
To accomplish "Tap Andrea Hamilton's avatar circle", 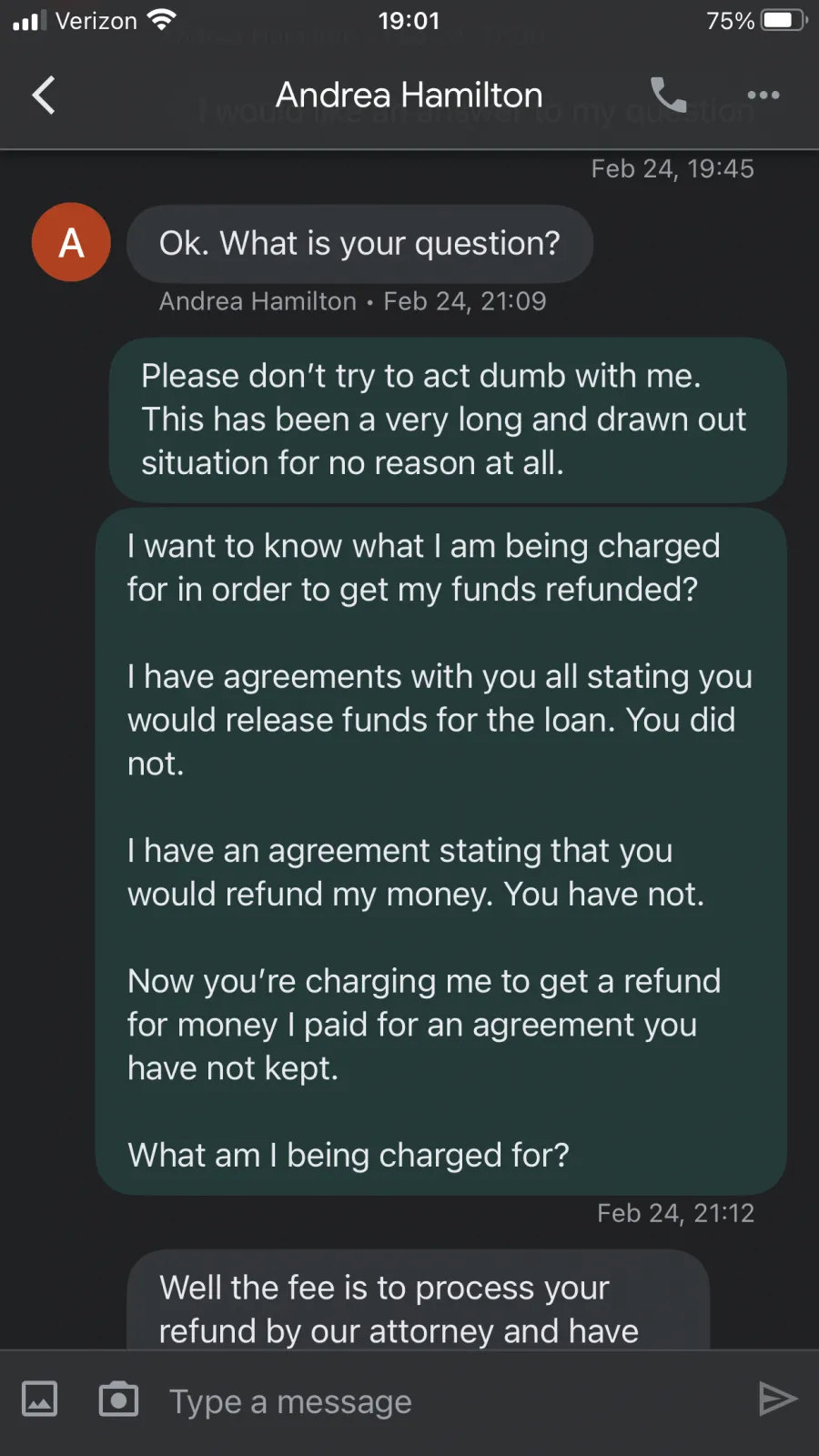I will (71, 242).
